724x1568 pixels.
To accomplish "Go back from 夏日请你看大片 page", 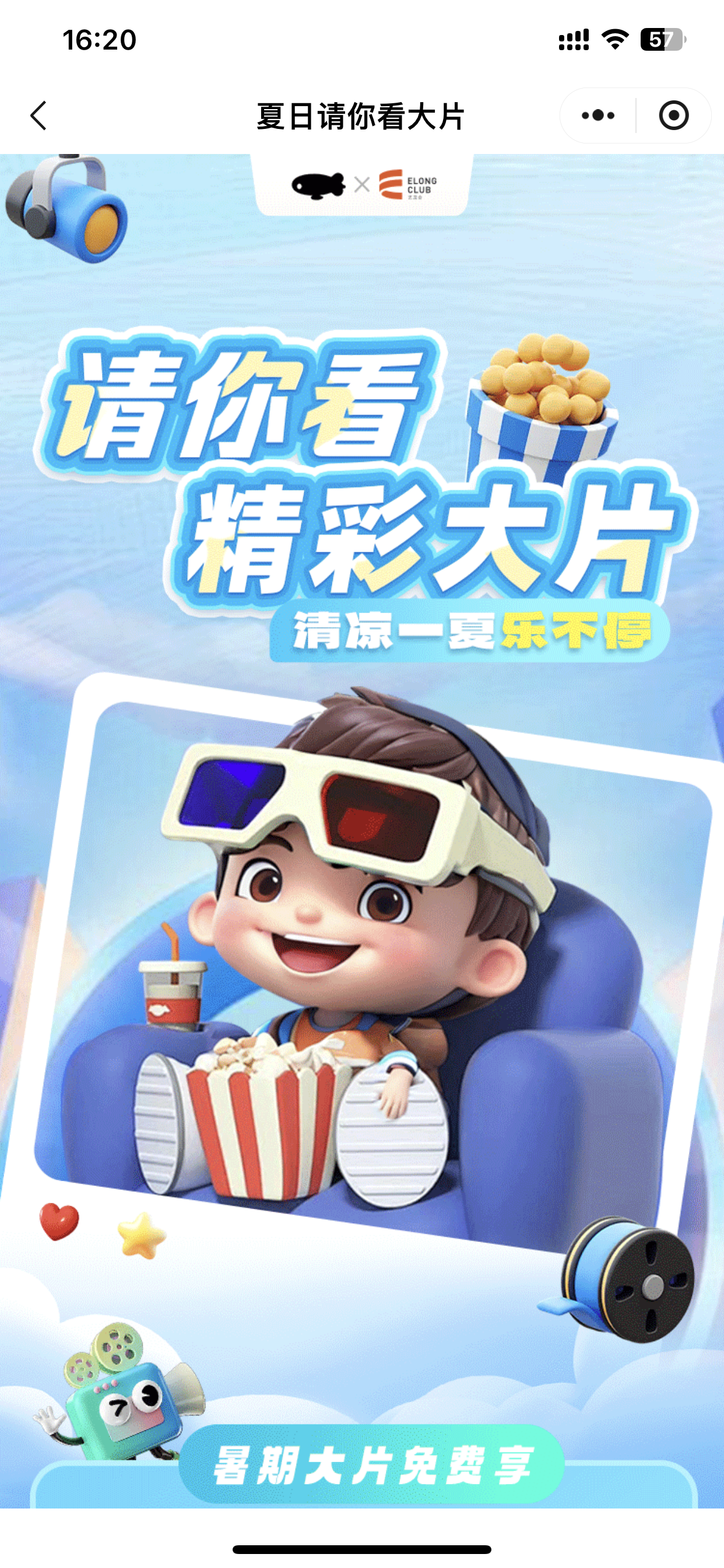I will point(39,116).
